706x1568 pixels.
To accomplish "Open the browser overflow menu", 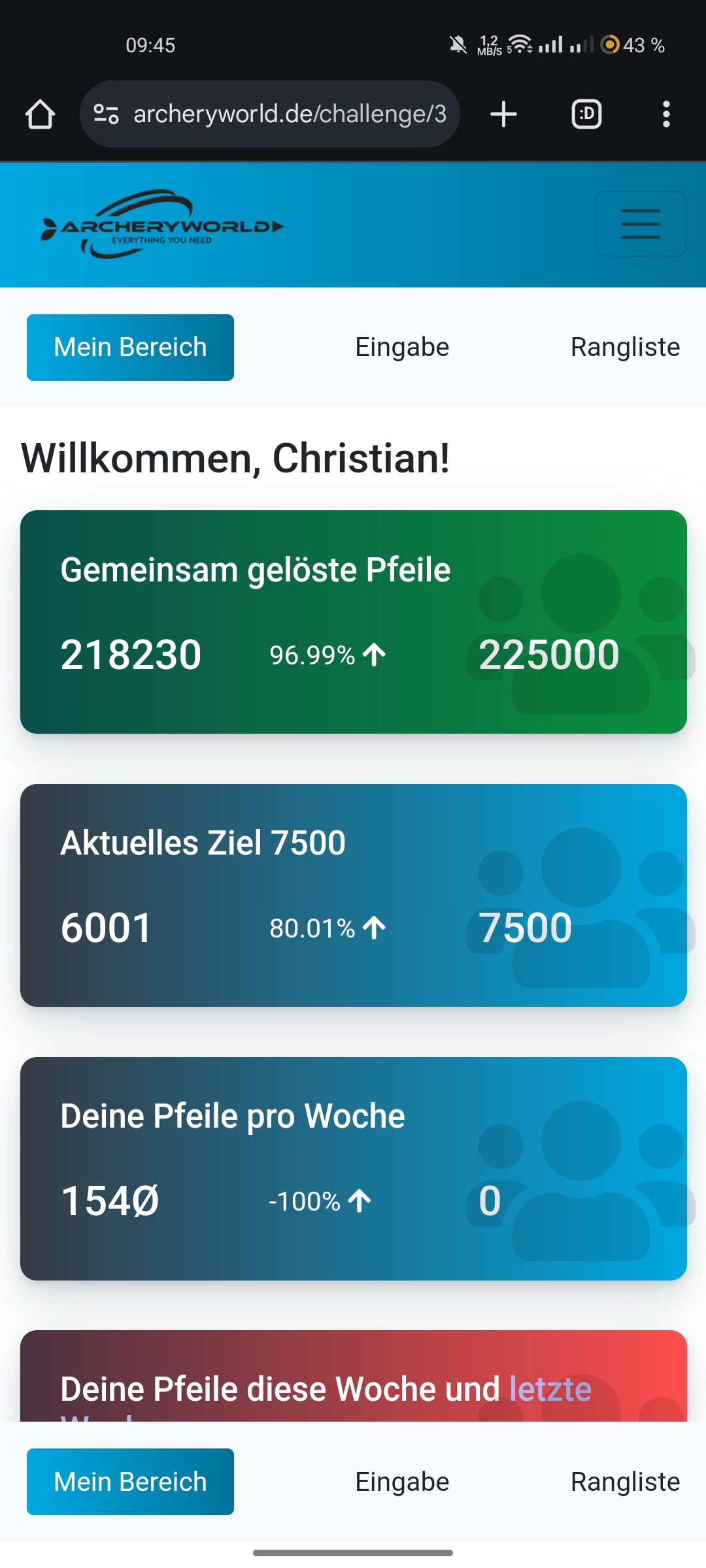I will (665, 114).
